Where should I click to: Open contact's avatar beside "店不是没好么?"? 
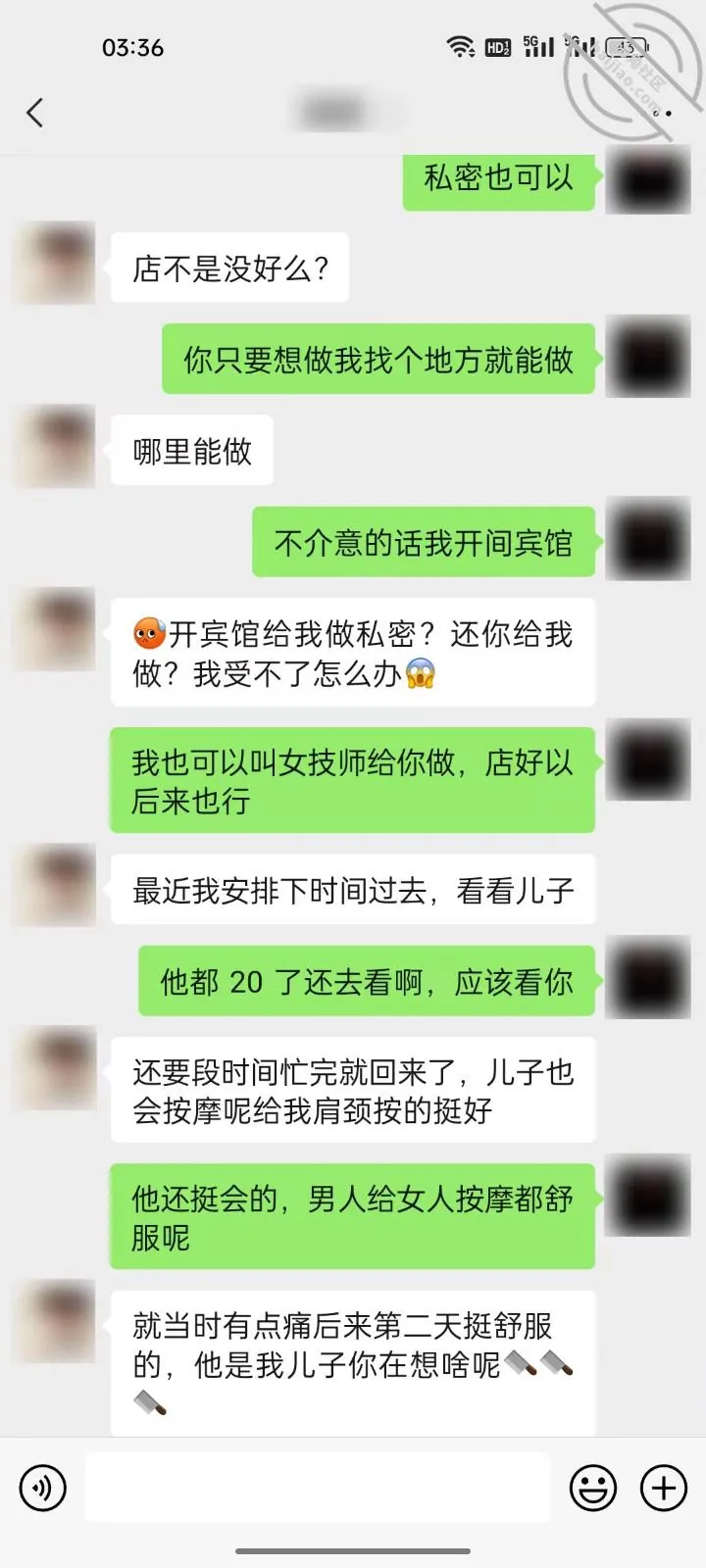coord(54,264)
